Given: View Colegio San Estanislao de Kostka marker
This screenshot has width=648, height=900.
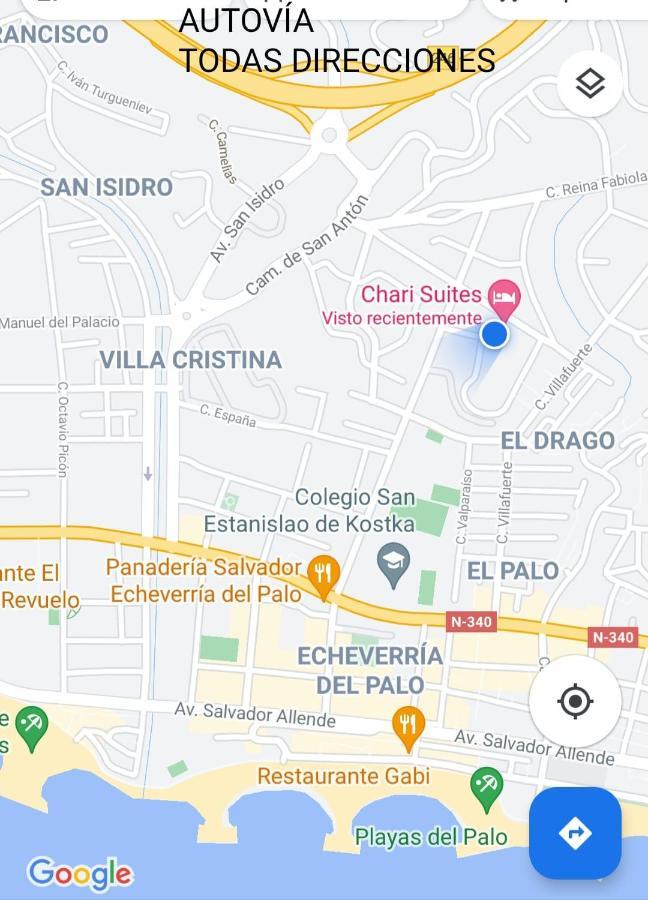Looking at the screenshot, I should click(393, 563).
